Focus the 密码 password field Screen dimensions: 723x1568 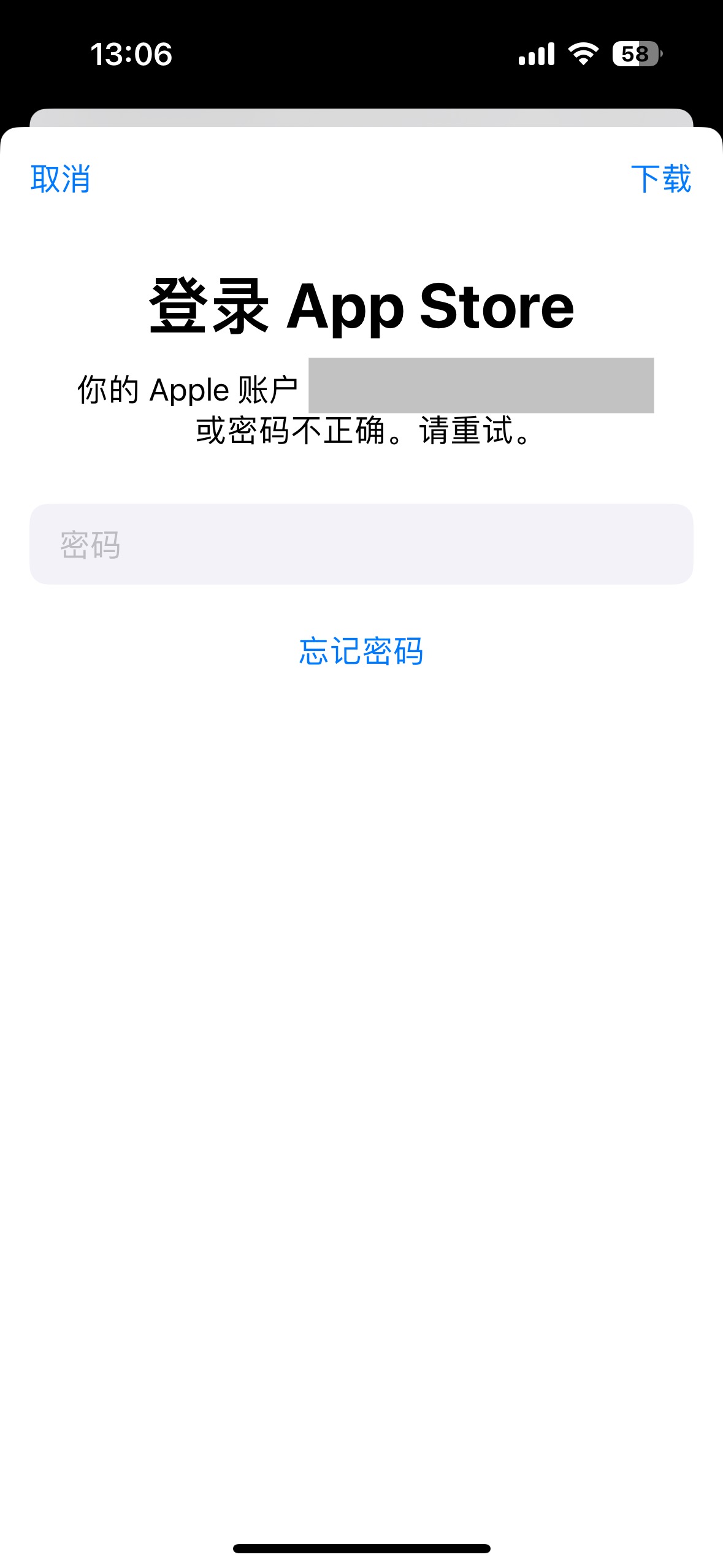point(361,544)
